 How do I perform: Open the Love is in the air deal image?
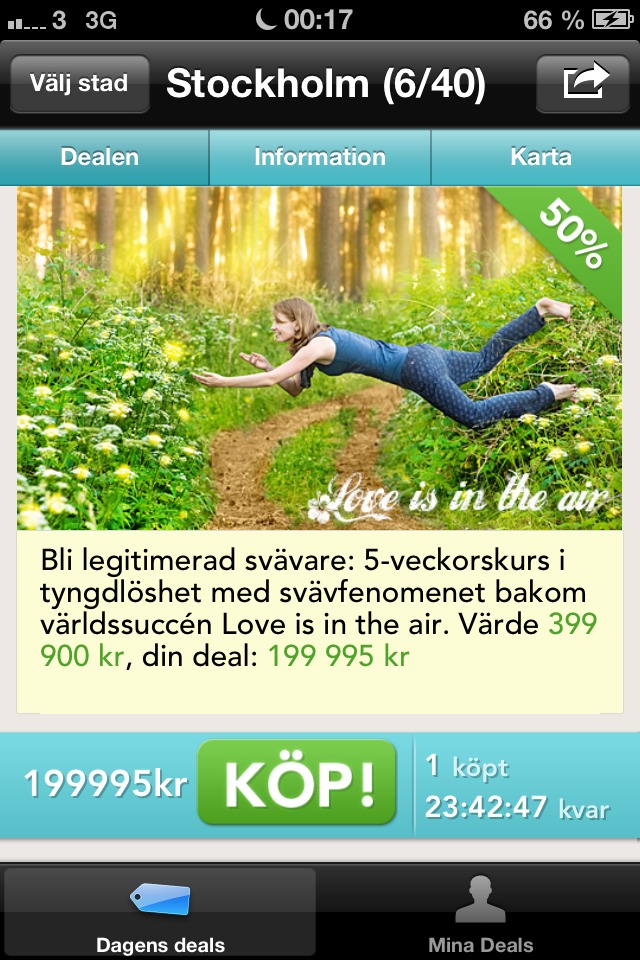tap(320, 358)
